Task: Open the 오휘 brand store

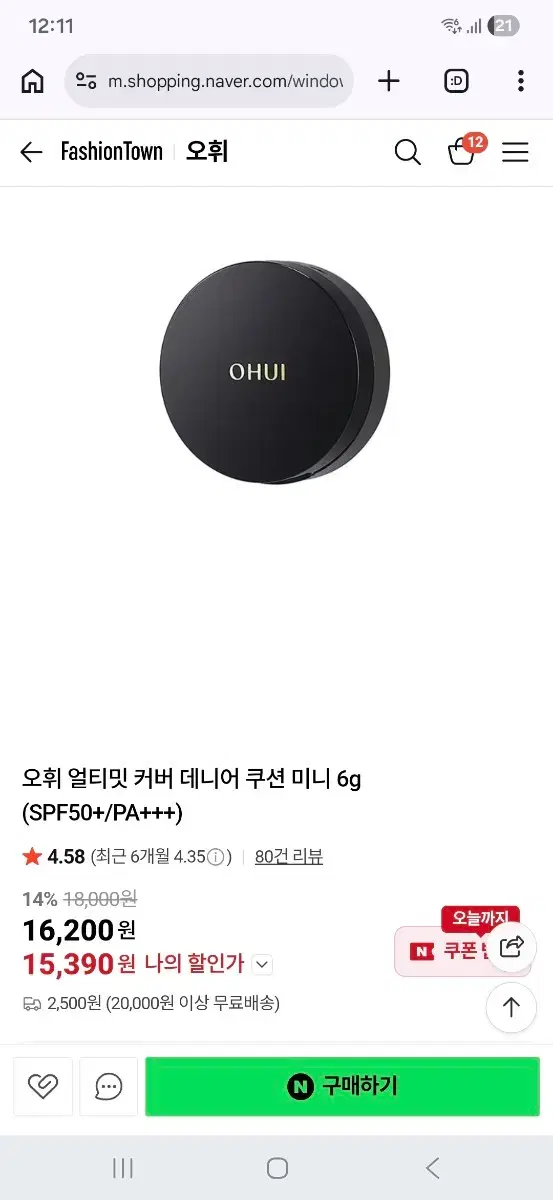Action: point(207,152)
